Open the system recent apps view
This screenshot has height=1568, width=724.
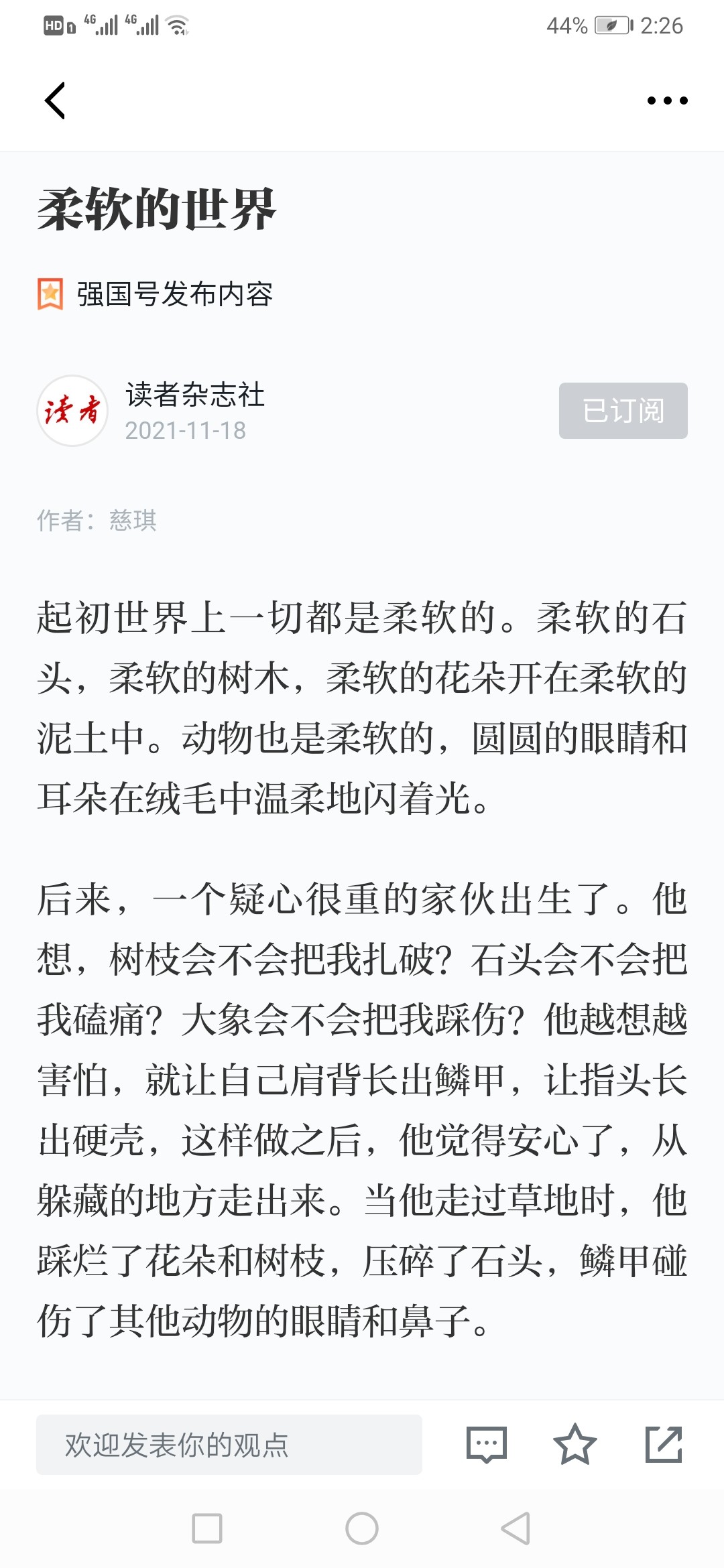(x=207, y=1528)
